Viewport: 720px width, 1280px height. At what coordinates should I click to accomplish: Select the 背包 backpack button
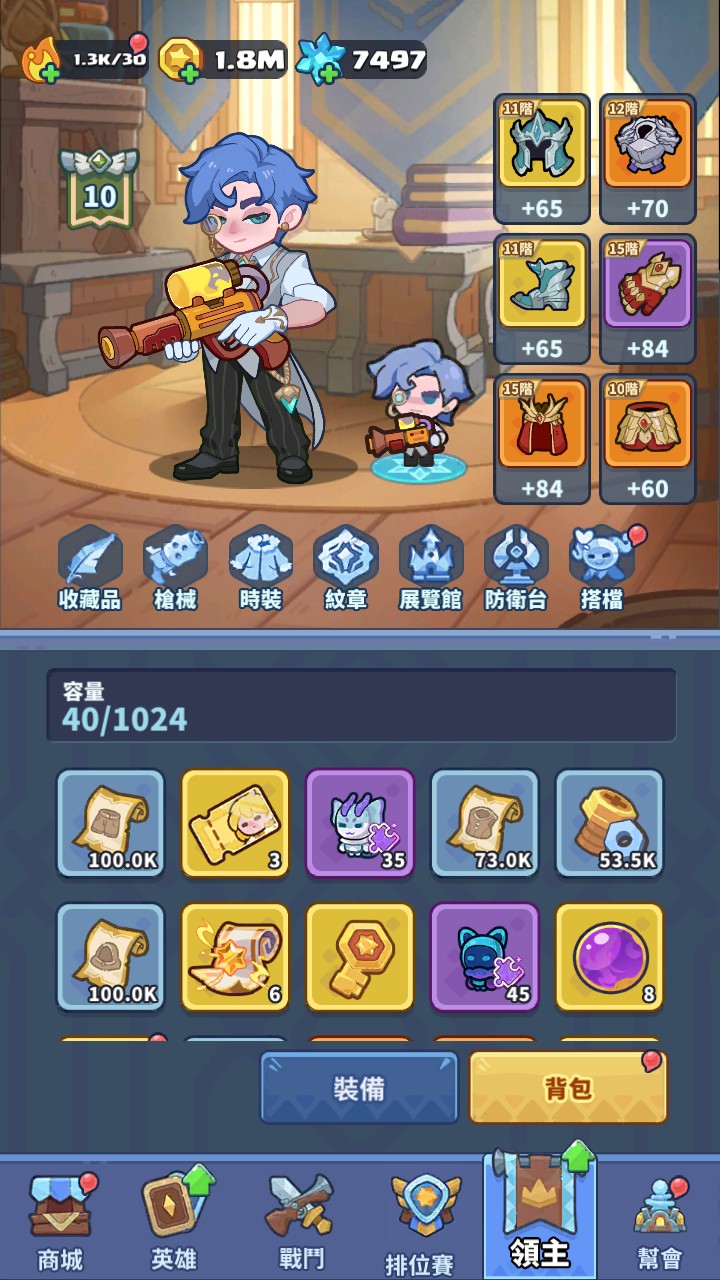(568, 1088)
